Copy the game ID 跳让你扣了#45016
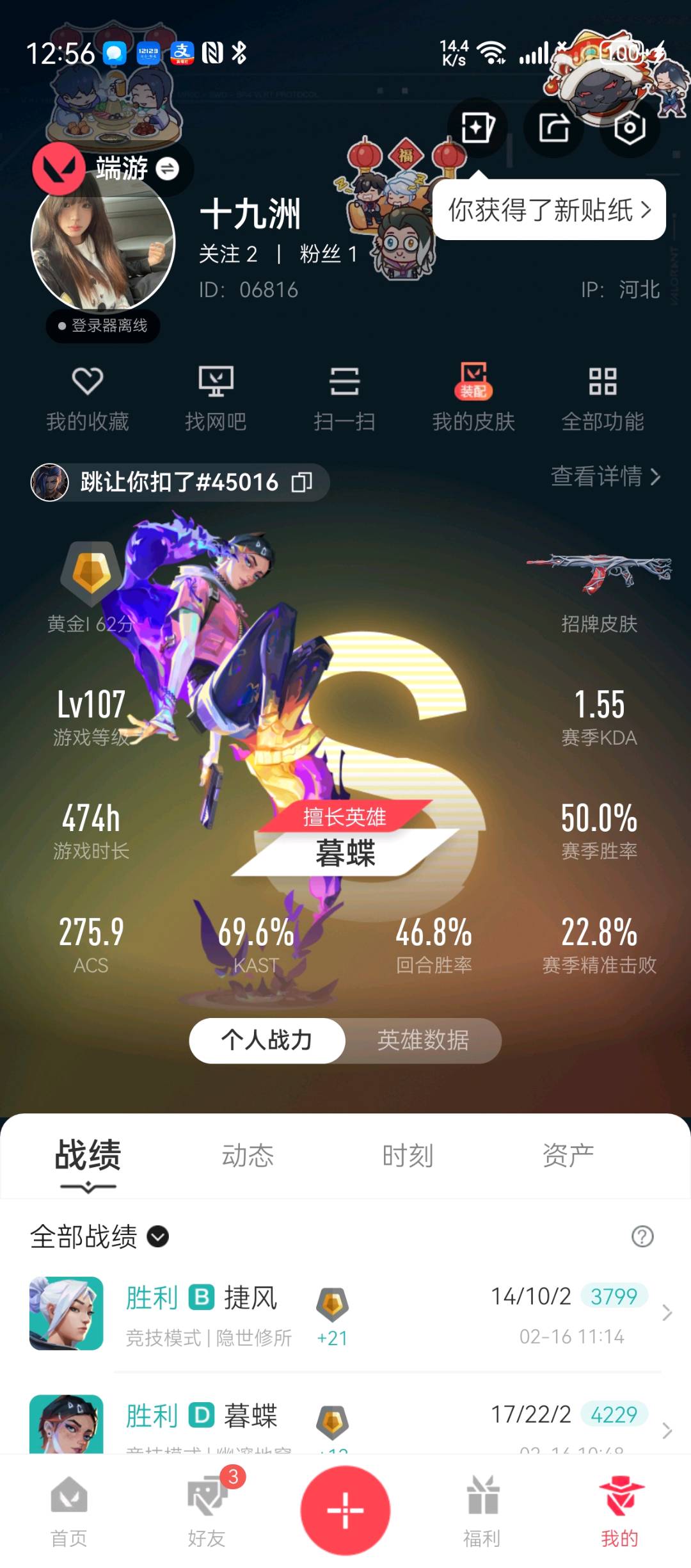691x1568 pixels. (x=301, y=482)
